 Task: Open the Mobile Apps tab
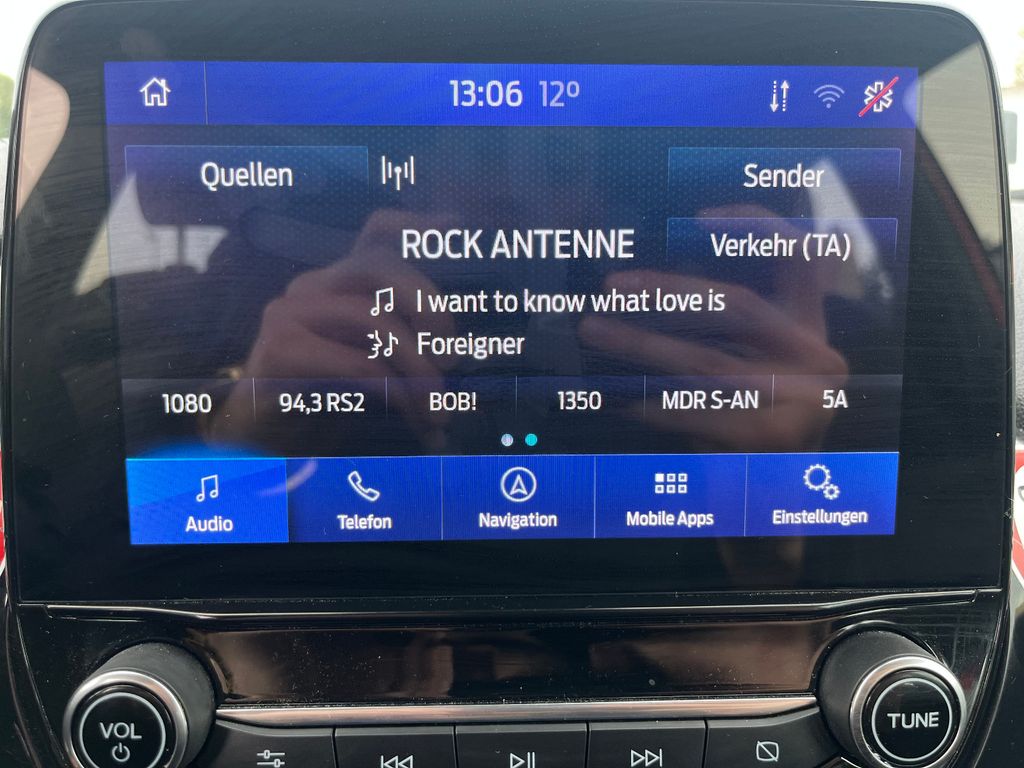click(670, 497)
